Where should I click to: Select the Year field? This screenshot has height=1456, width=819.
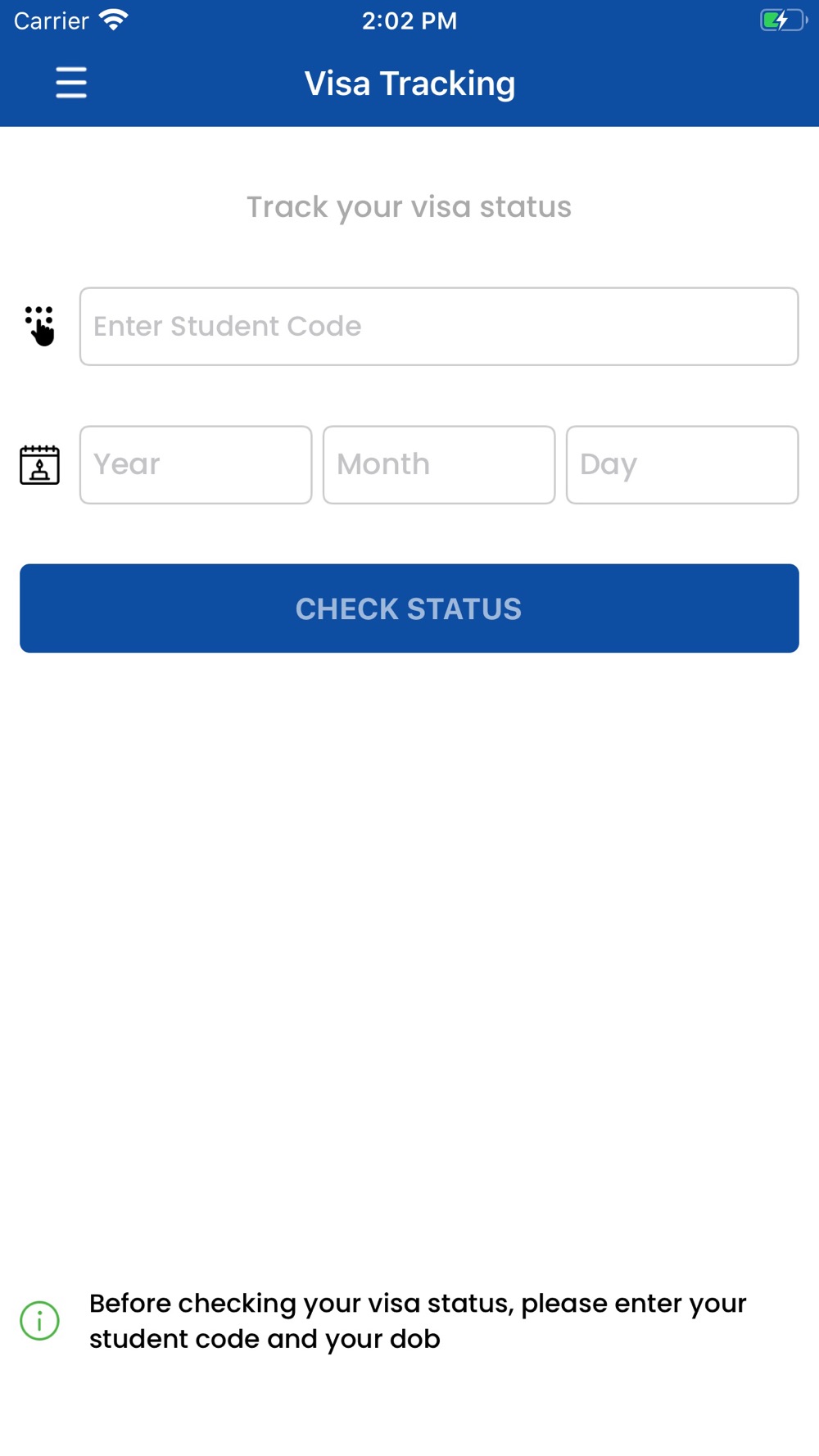(196, 464)
